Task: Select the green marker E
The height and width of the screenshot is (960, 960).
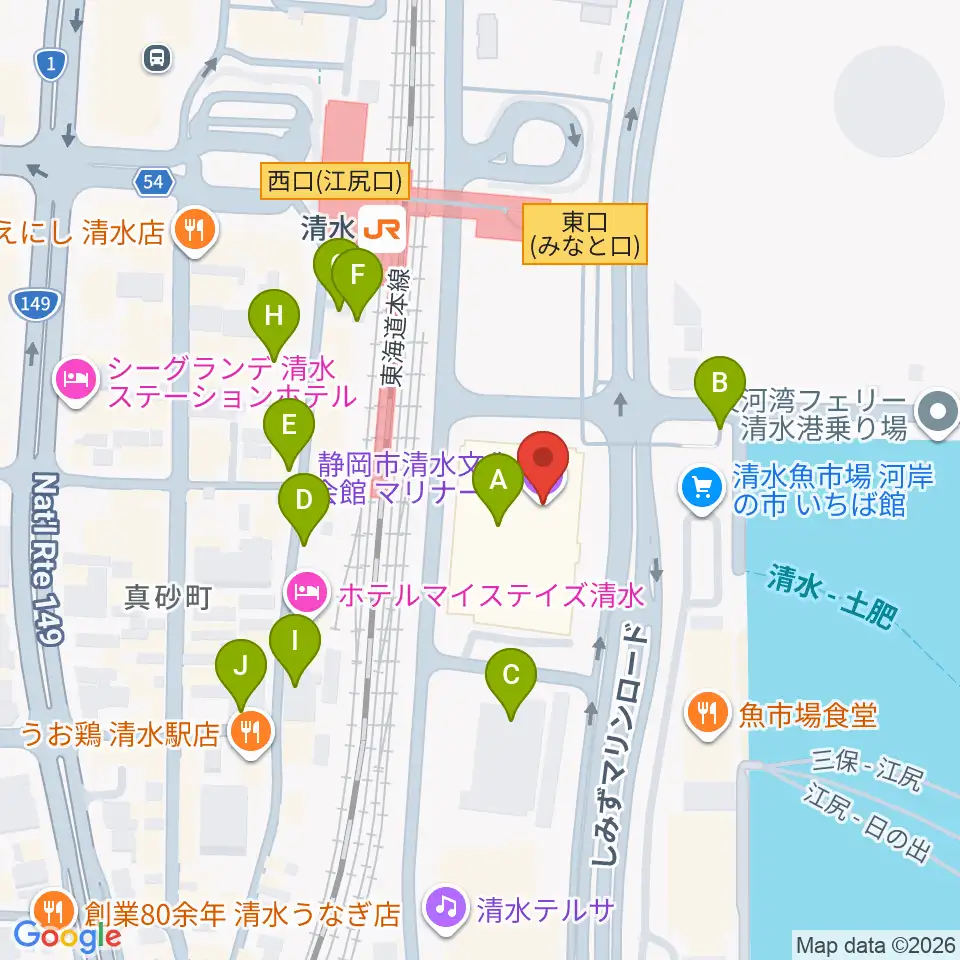Action: (289, 433)
